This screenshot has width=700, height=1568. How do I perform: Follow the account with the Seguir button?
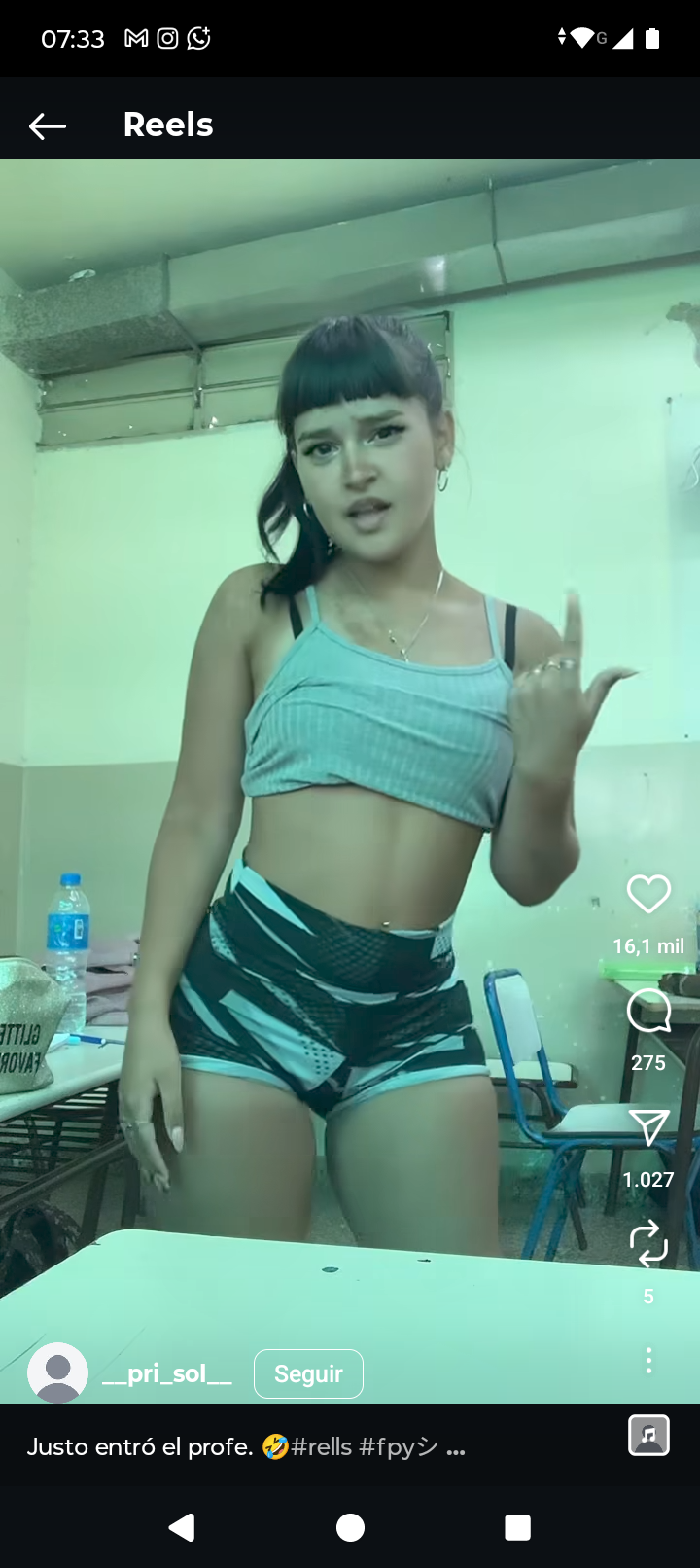pyautogui.click(x=308, y=1373)
